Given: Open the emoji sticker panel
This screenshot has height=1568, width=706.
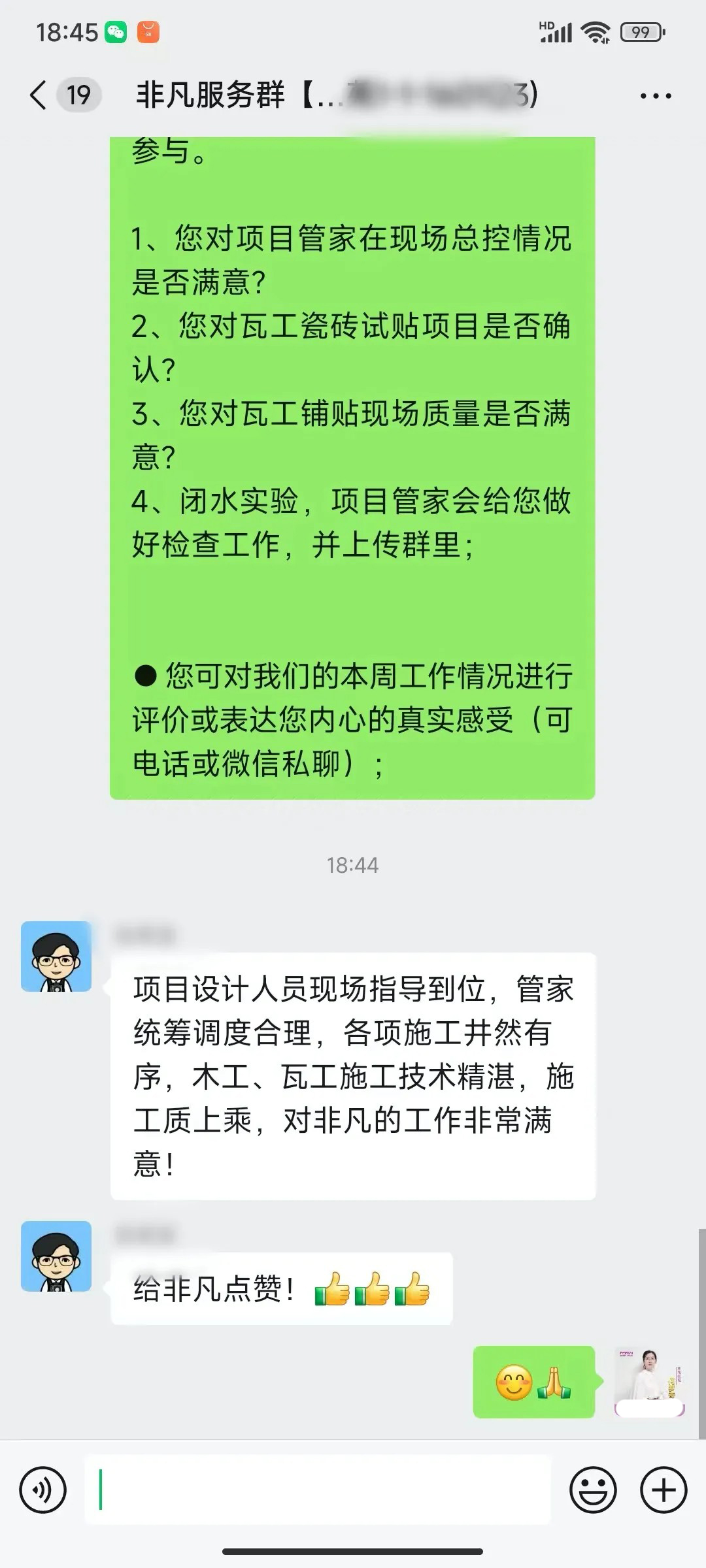Looking at the screenshot, I should click(x=593, y=1490).
